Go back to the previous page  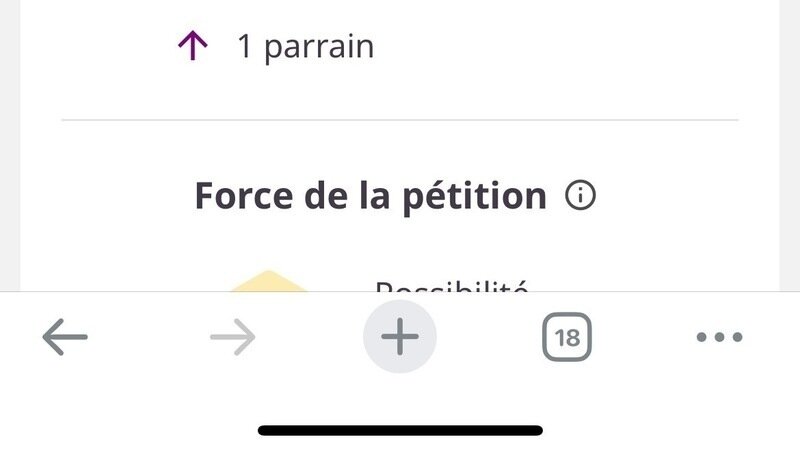65,338
